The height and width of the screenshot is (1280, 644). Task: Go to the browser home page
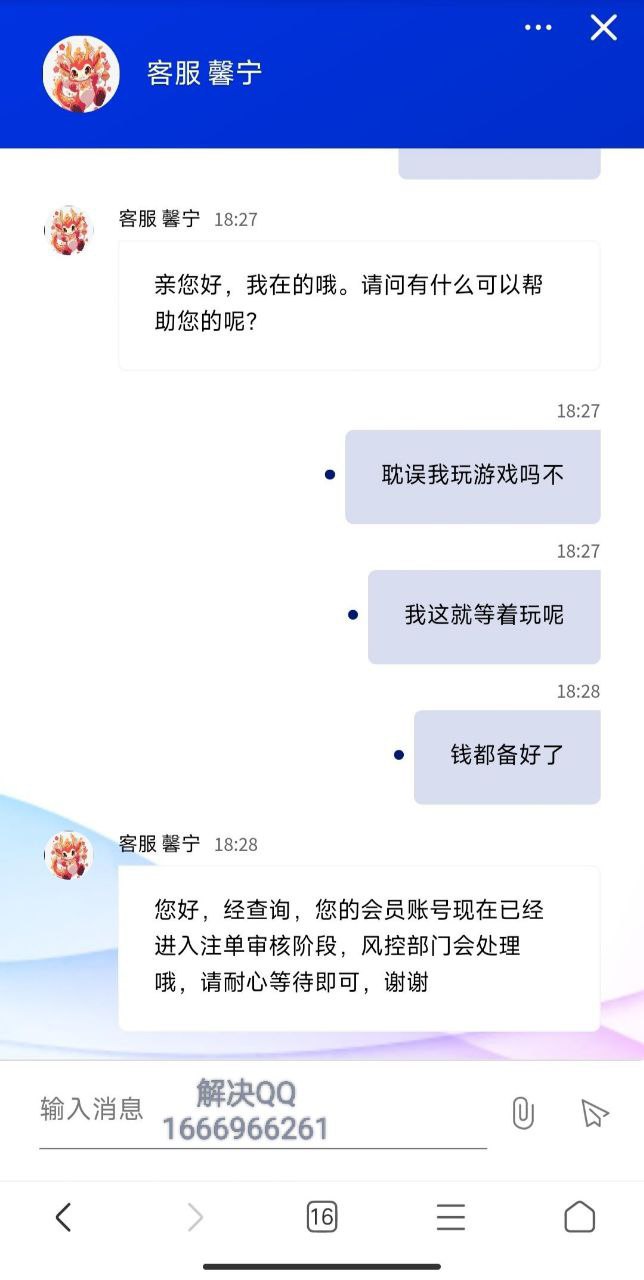point(579,1217)
